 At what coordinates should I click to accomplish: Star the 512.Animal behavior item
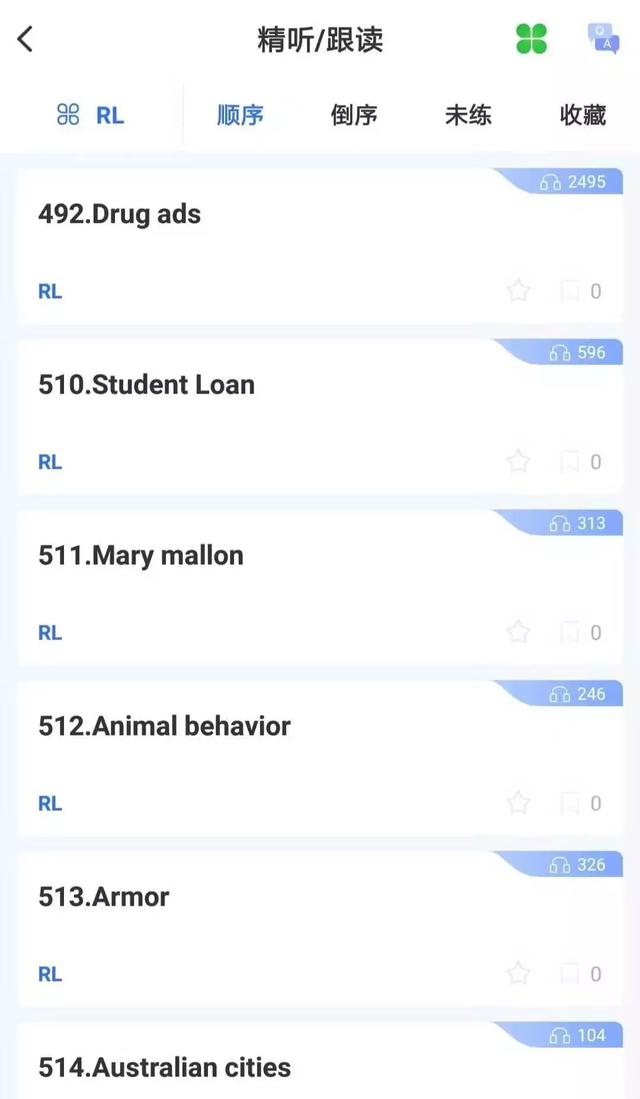pyautogui.click(x=519, y=803)
